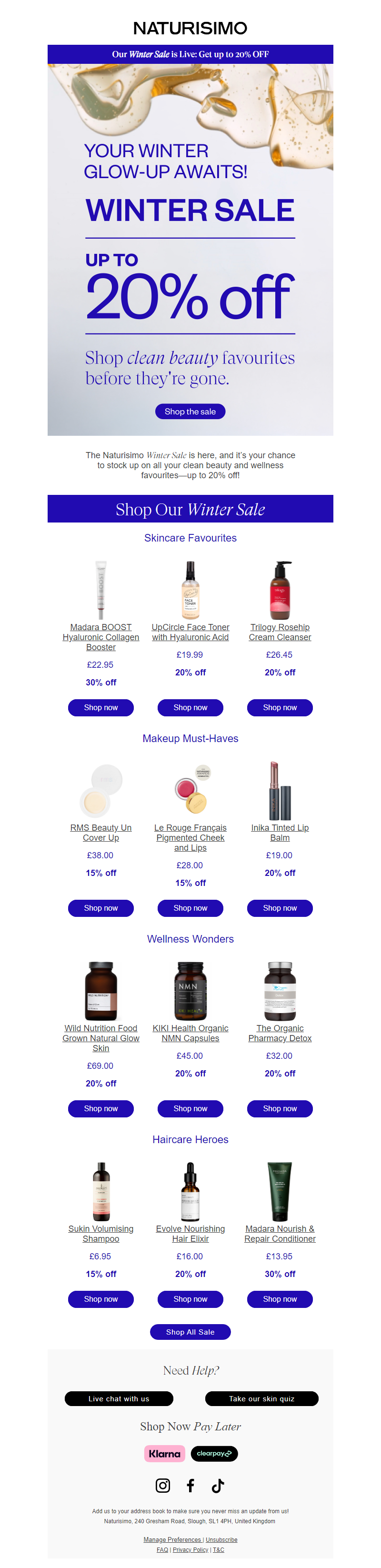Tap the Shop All Sale button
381x1568 pixels.
(190, 1332)
